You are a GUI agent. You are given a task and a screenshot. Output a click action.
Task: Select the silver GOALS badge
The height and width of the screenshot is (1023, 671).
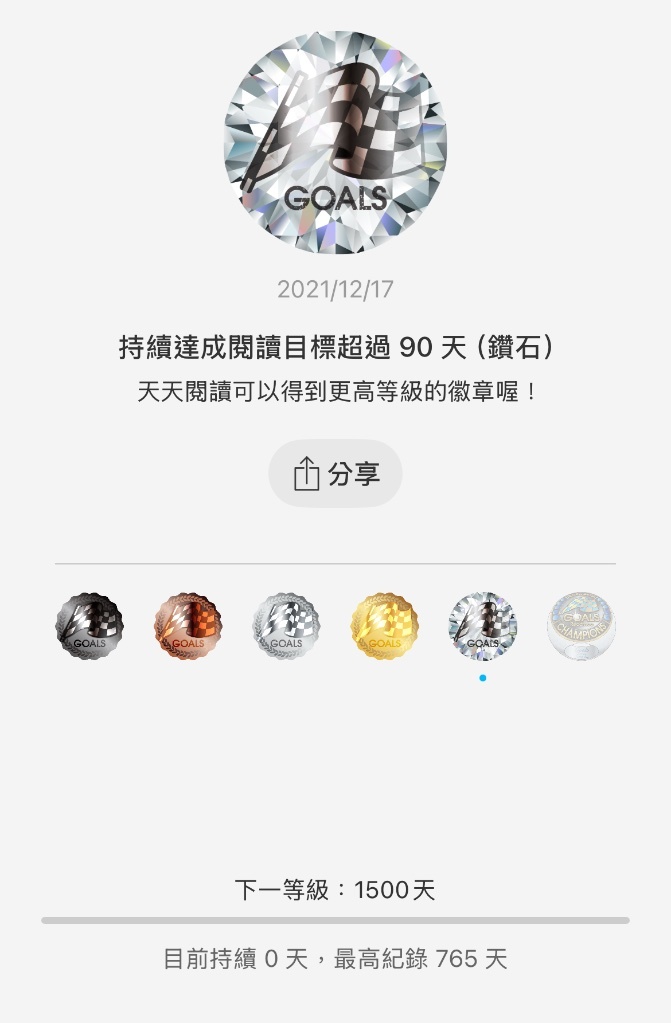286,626
